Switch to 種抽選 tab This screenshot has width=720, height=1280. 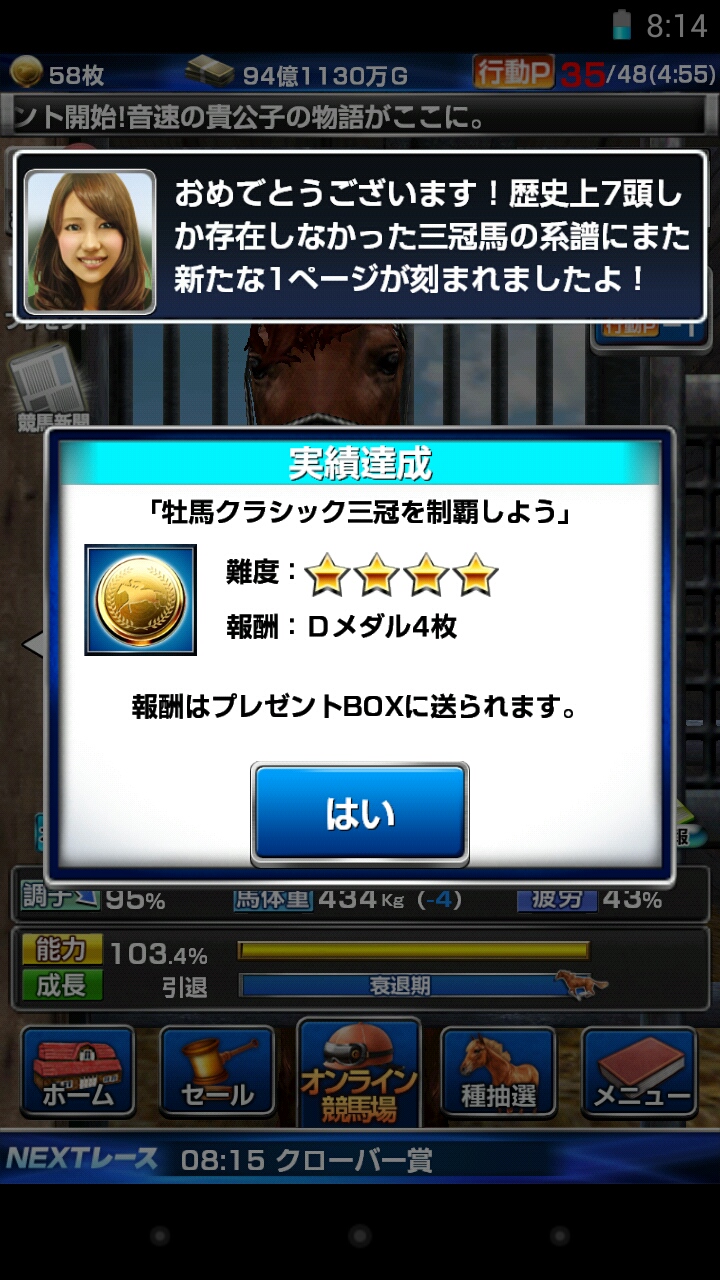coord(498,1072)
